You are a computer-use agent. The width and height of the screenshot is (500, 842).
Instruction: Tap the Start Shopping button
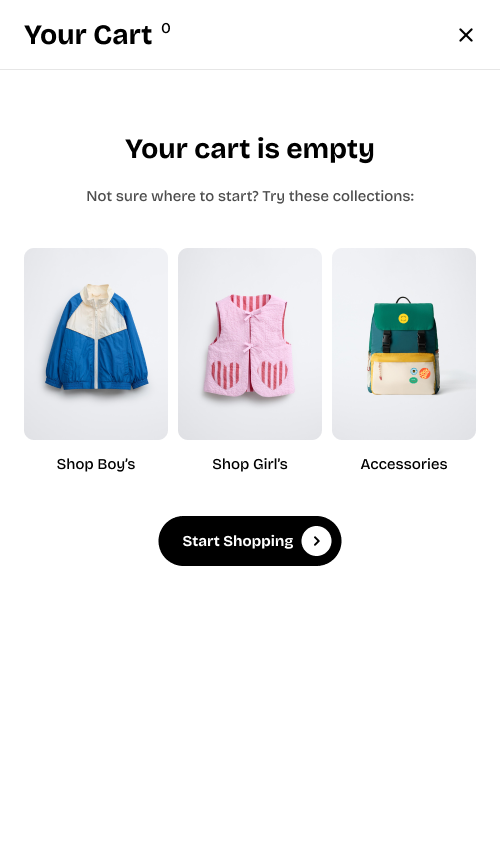[250, 541]
